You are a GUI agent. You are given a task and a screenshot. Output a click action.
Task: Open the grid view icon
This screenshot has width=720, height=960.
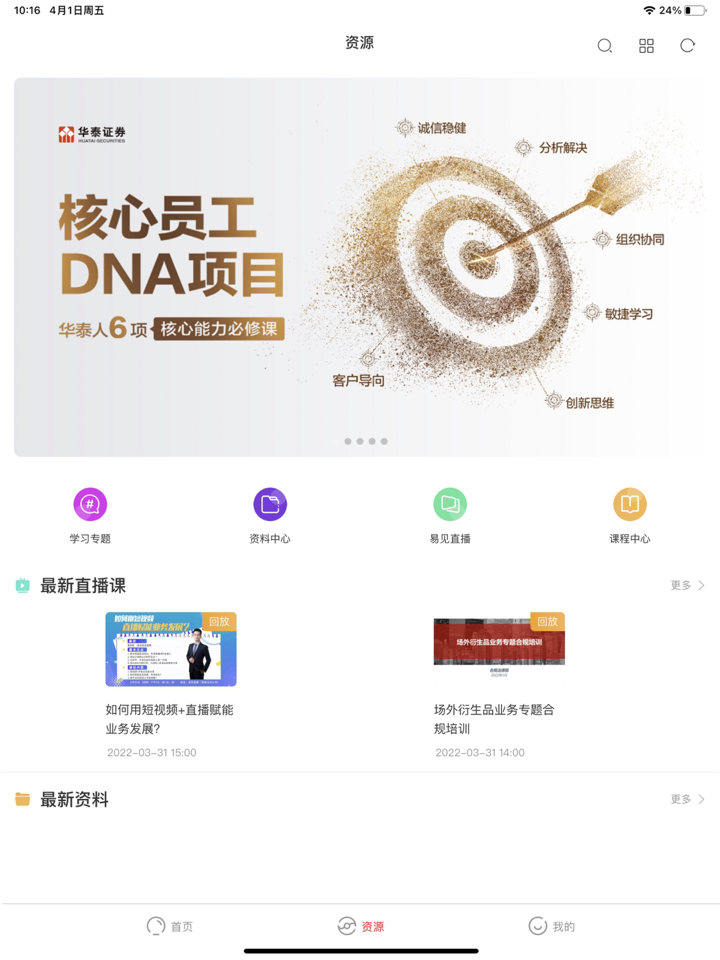[646, 46]
